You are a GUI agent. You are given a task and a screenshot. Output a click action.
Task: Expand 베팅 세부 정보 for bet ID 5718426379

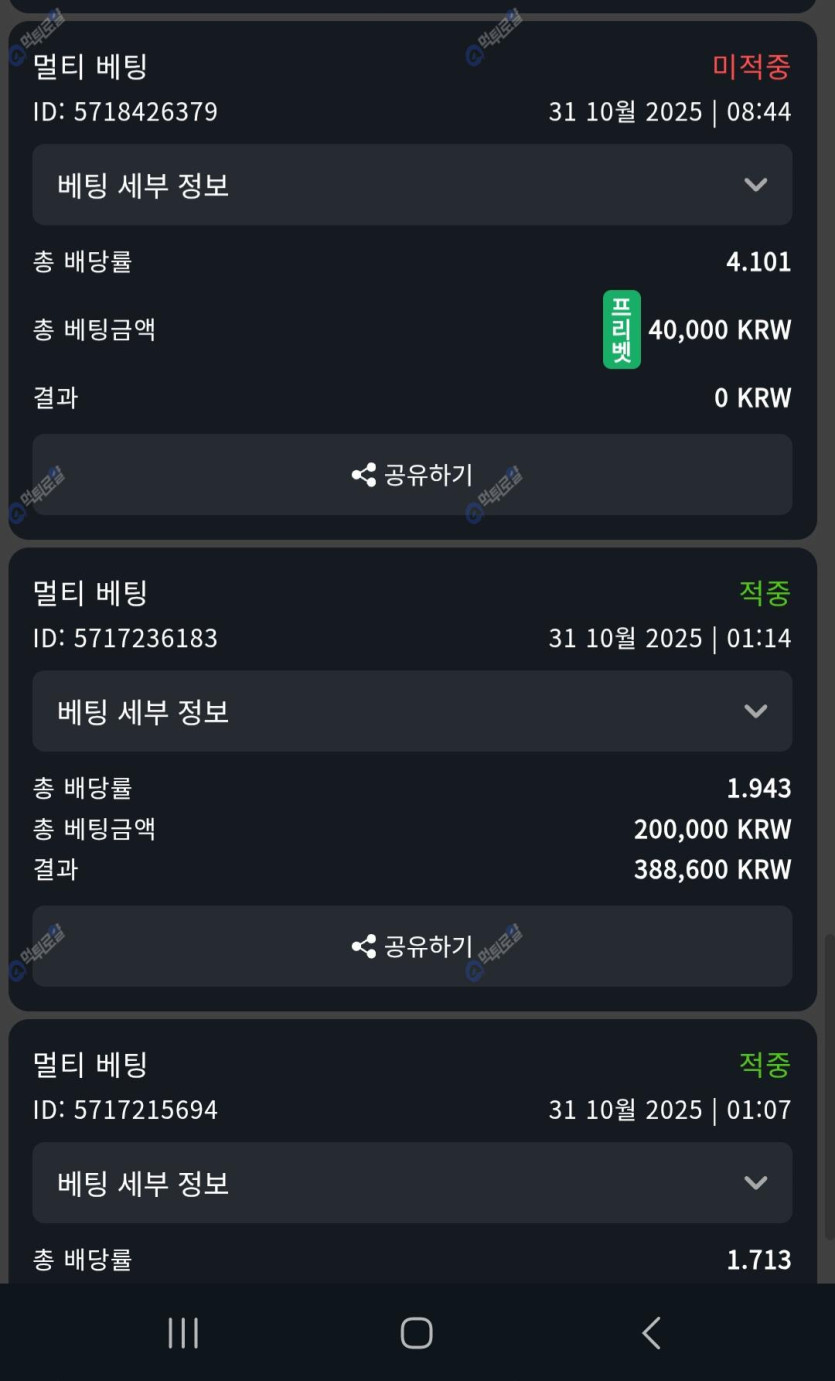tap(412, 185)
